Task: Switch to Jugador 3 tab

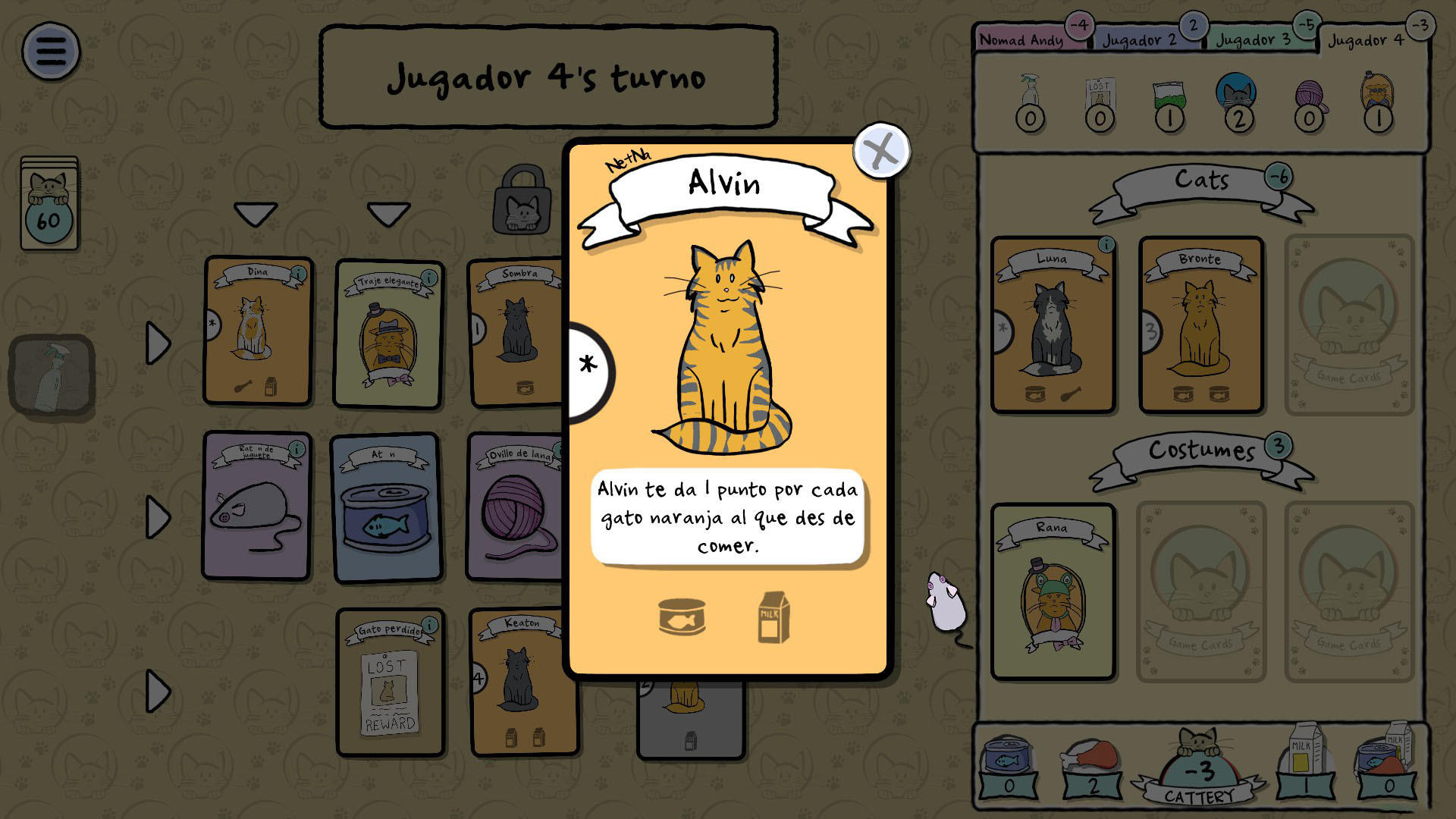Action: pyautogui.click(x=1260, y=39)
